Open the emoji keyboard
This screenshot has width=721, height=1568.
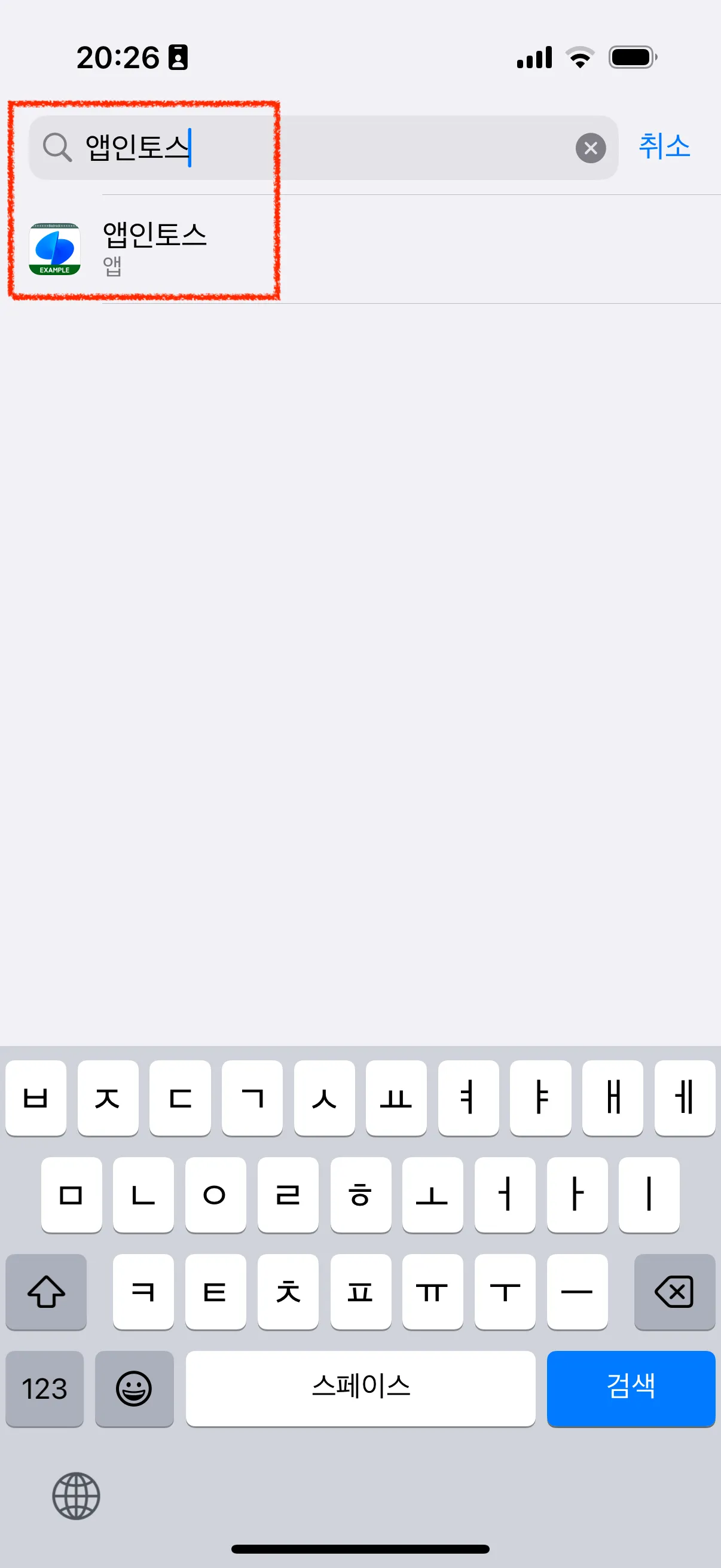(134, 1388)
